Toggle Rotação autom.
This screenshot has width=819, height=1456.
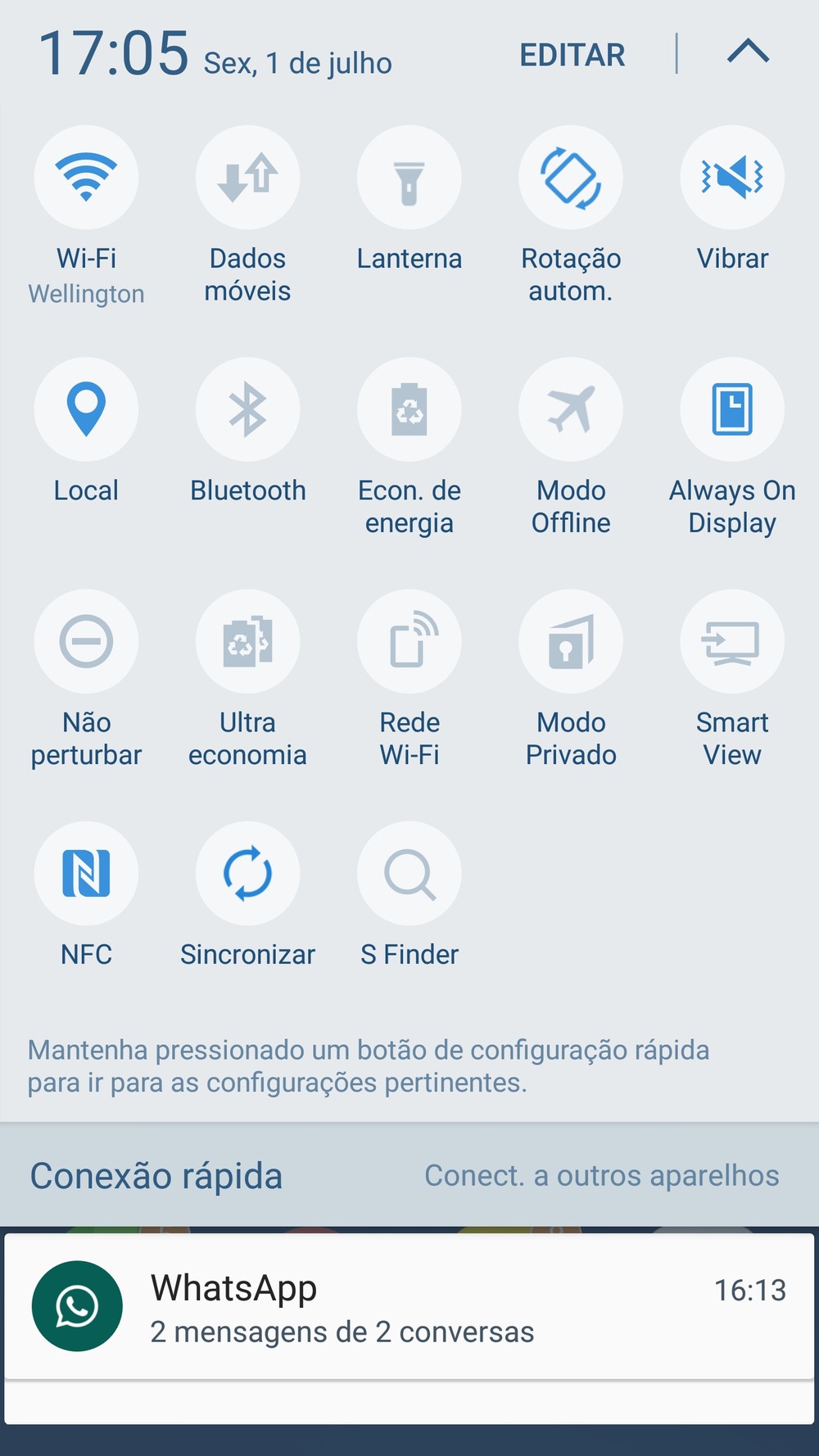[571, 177]
